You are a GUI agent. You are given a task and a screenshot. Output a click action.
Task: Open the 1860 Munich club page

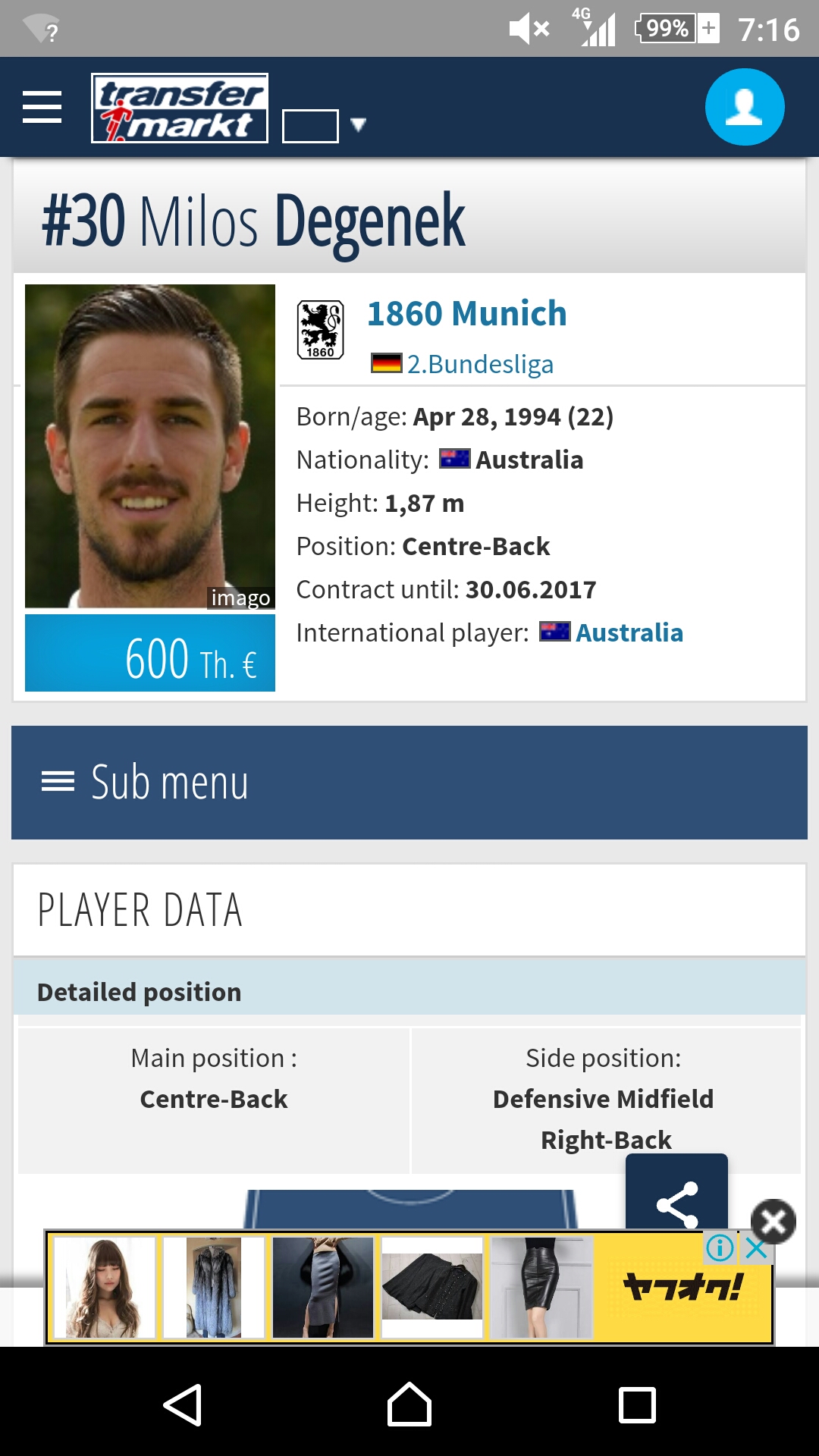tap(466, 314)
